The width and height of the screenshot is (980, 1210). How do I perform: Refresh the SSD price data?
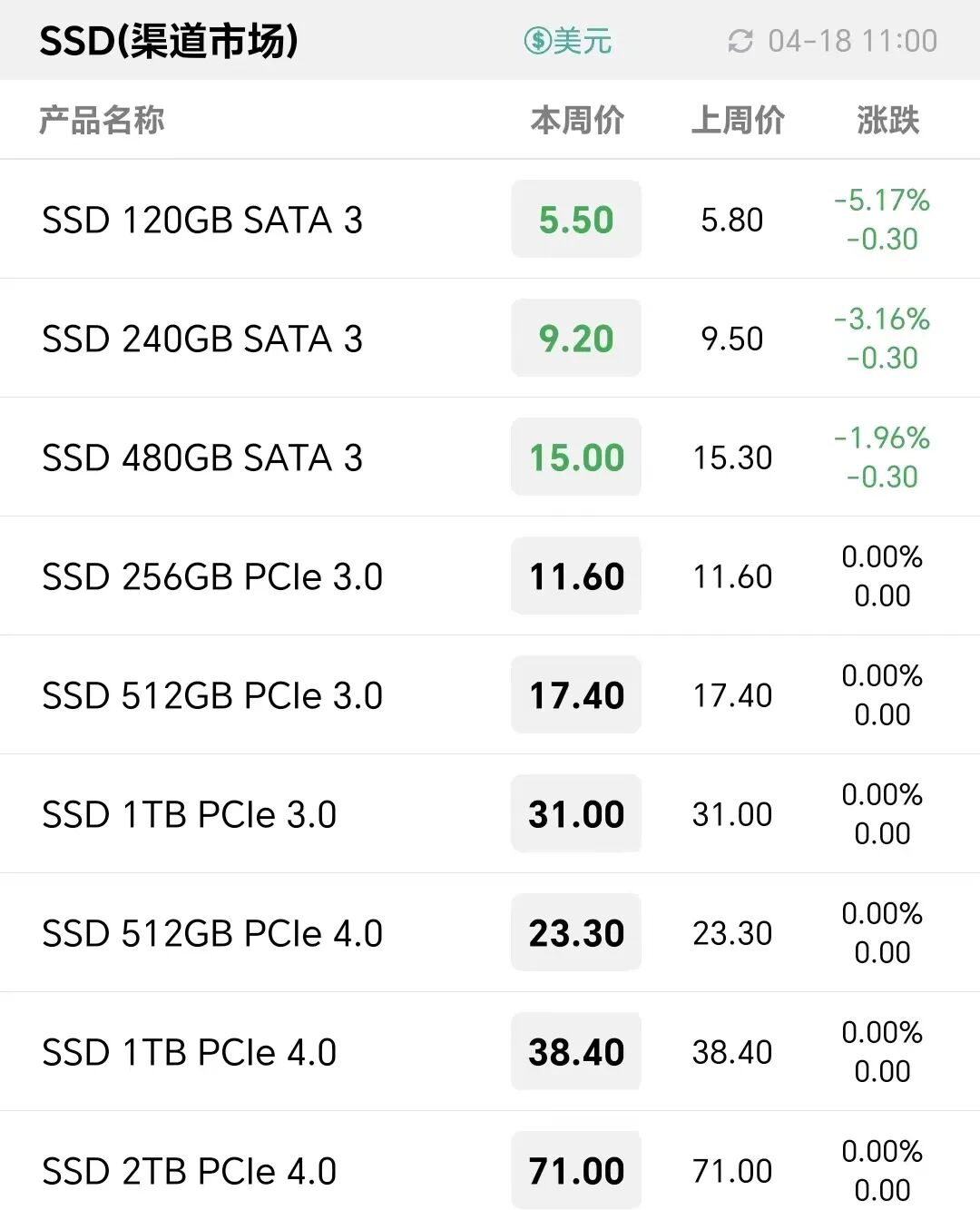740,41
